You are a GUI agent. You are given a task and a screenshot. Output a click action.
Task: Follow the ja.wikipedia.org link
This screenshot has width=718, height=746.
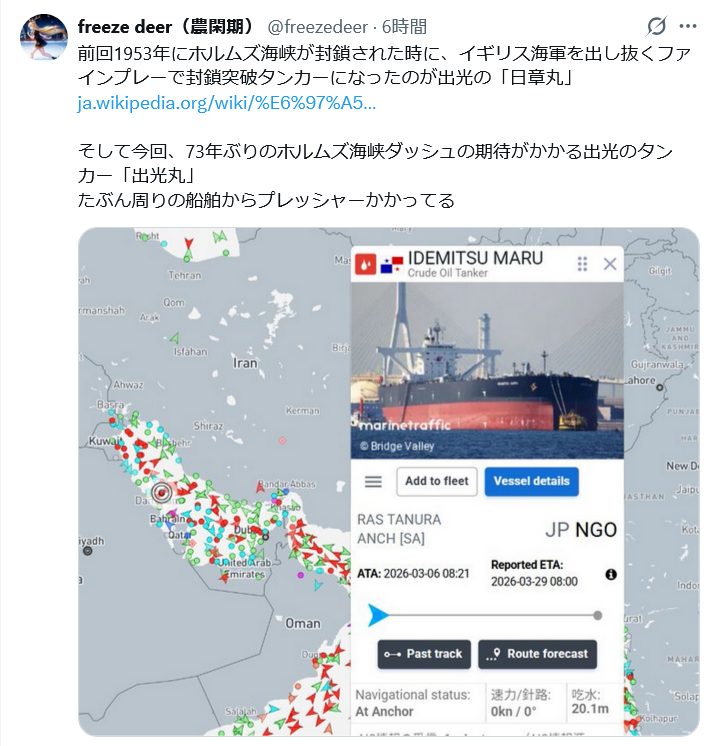(227, 104)
